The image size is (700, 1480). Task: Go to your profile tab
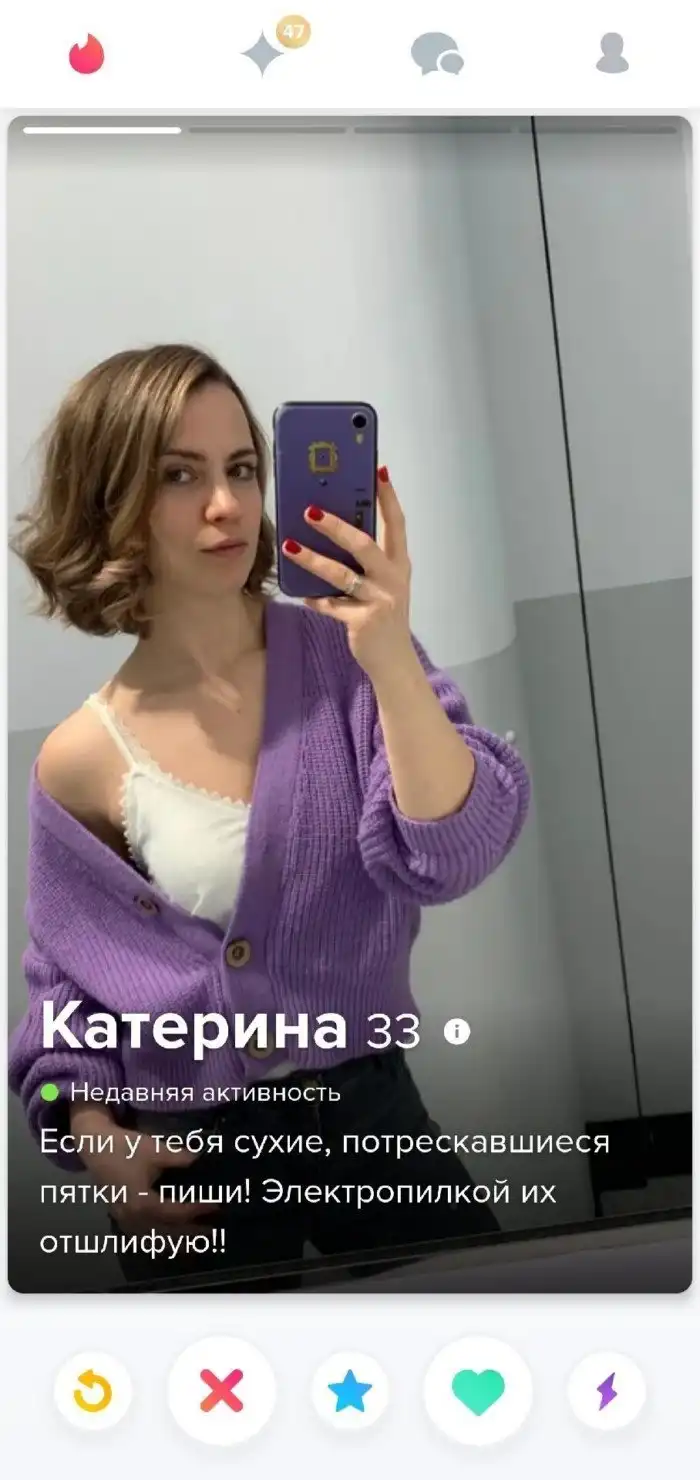point(612,54)
